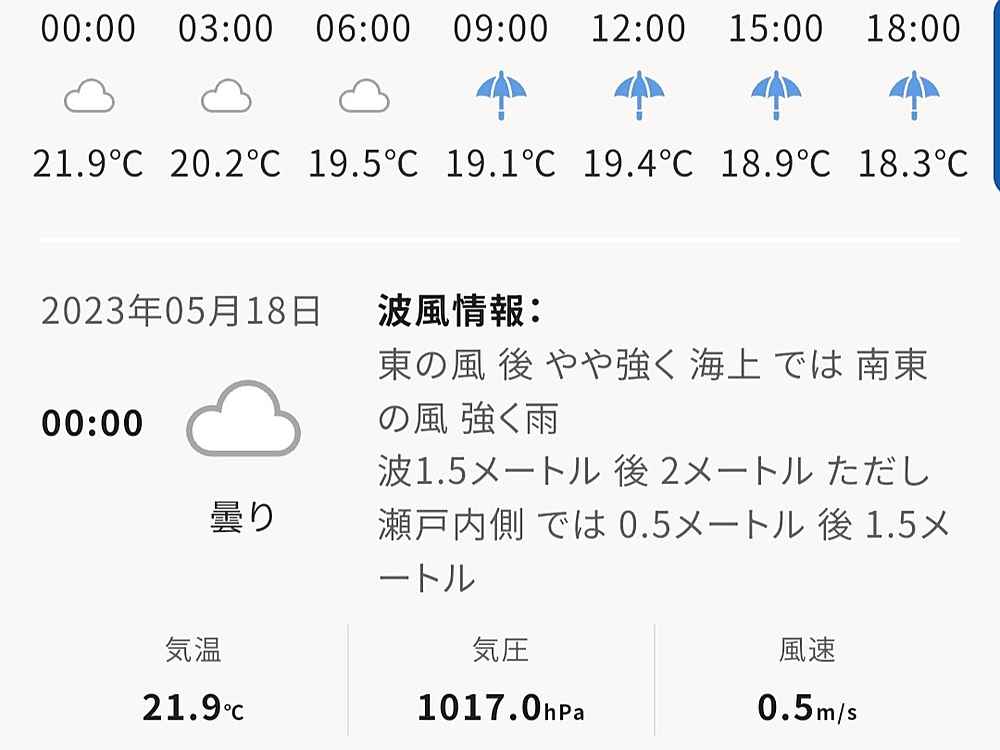Select the 03:00 hourly forecast
The height and width of the screenshot is (750, 1000).
(225, 97)
